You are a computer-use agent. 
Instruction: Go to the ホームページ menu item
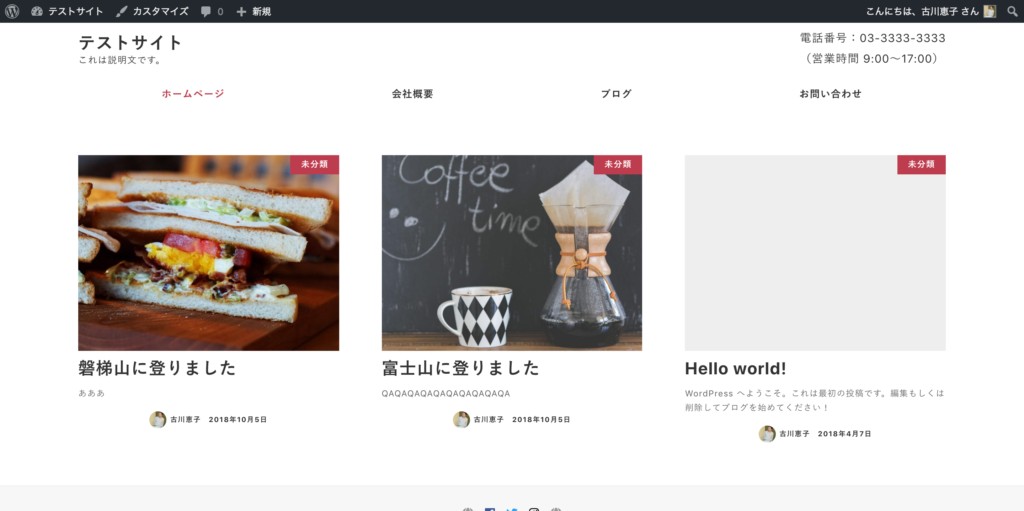[x=193, y=94]
